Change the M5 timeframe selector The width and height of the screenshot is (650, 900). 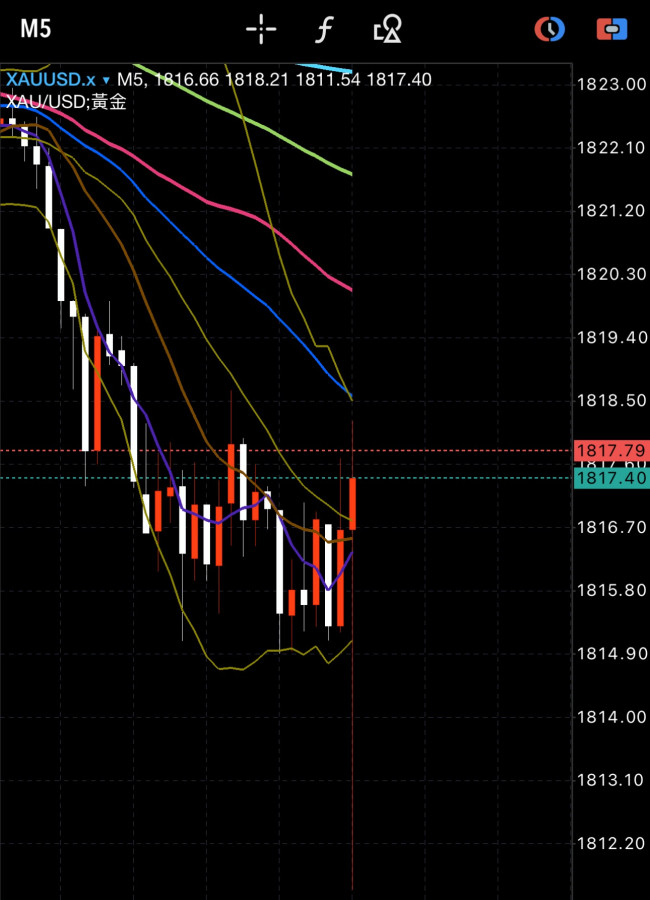pos(36,29)
